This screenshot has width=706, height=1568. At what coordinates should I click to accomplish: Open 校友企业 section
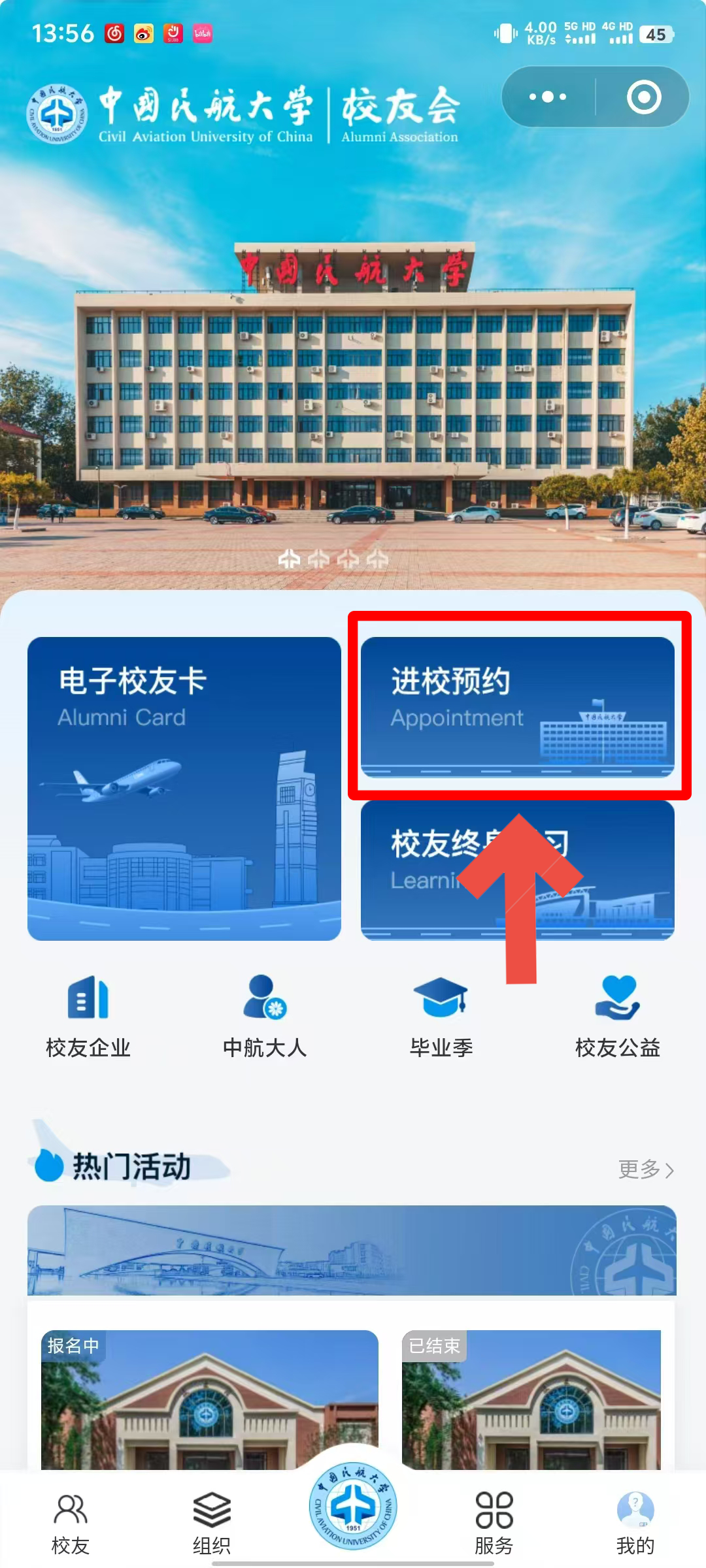click(88, 1016)
